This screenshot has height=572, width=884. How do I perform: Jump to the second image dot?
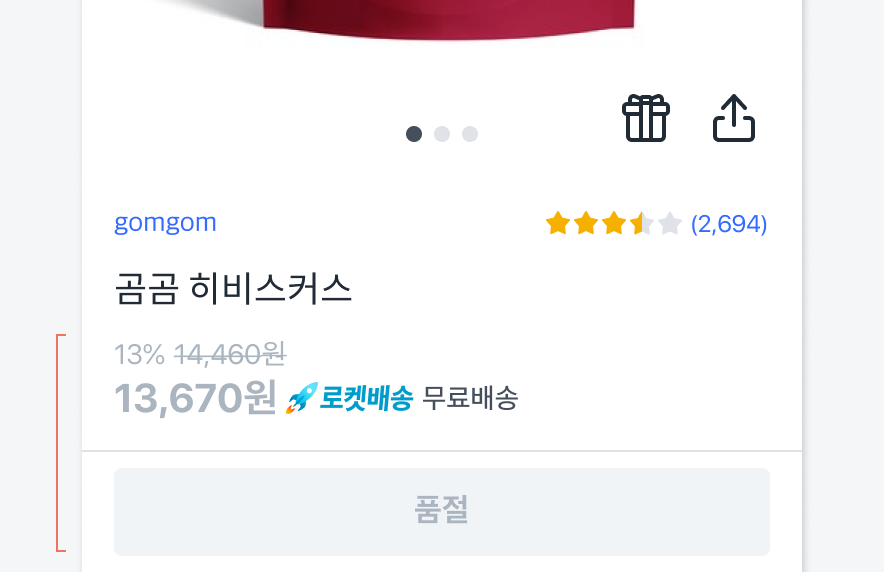pos(442,134)
